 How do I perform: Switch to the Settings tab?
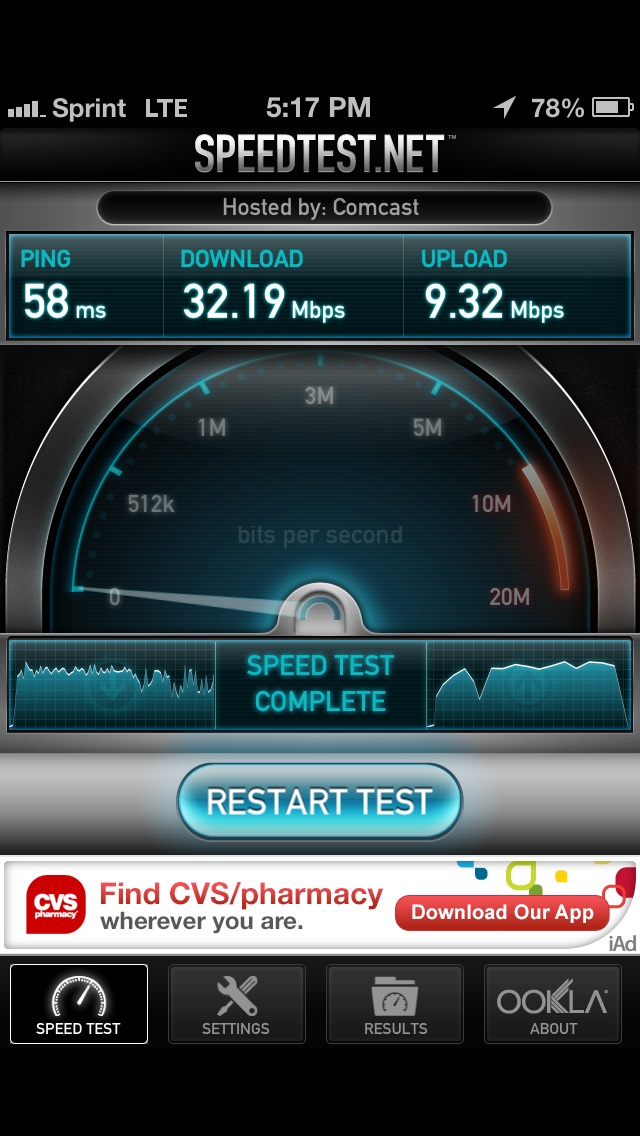236,1003
